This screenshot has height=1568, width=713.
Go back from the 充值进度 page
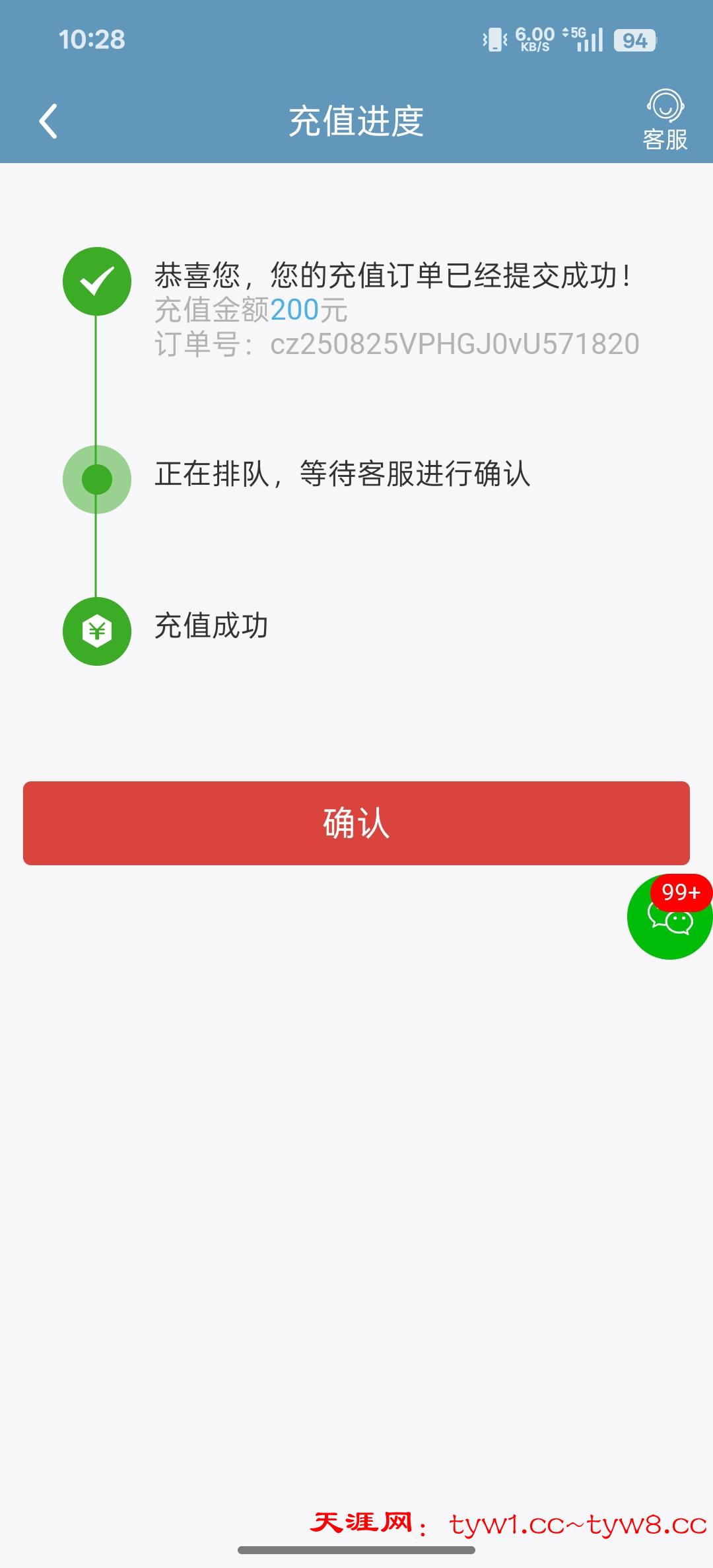click(x=48, y=122)
